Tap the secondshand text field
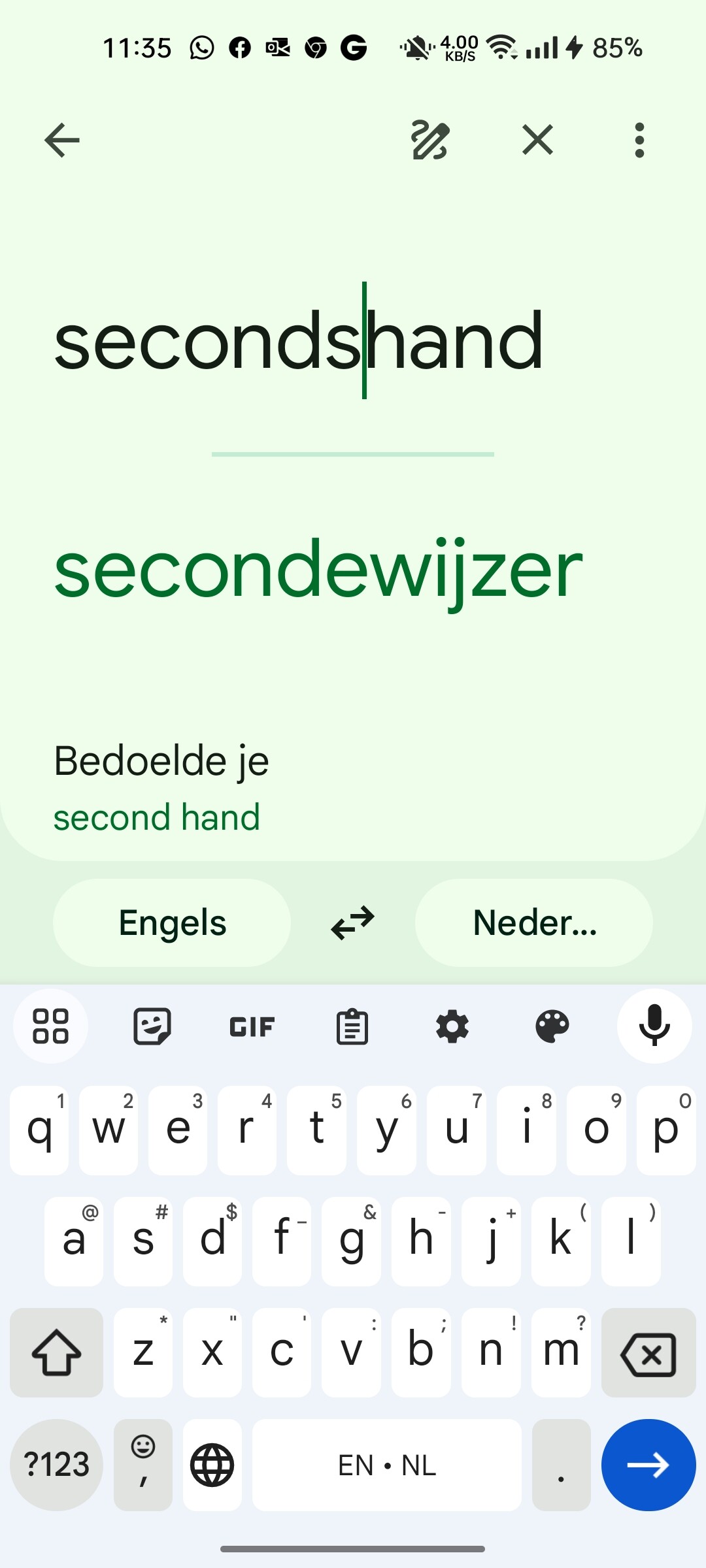This screenshot has width=706, height=1568. pyautogui.click(x=299, y=341)
